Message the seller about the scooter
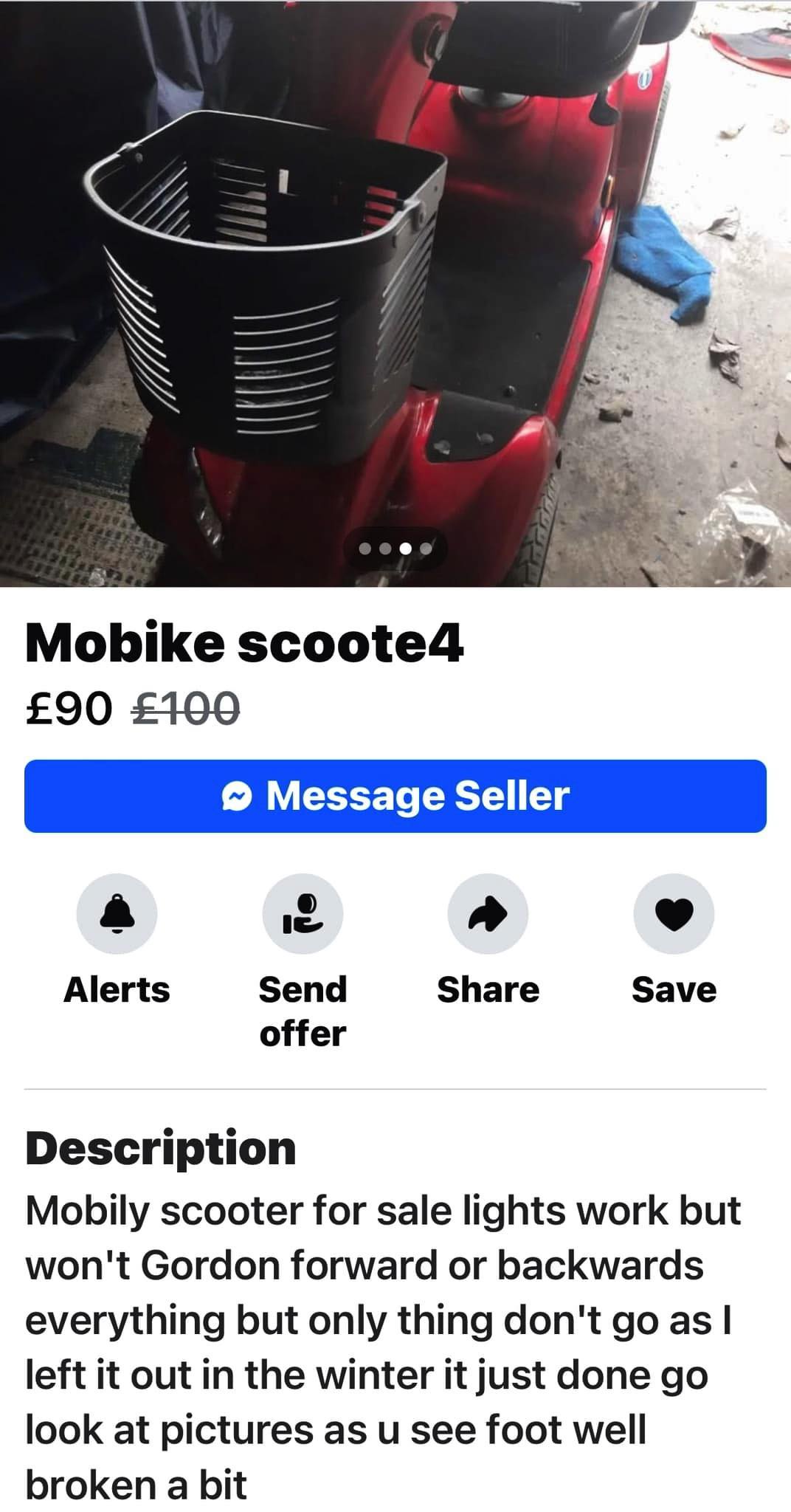This screenshot has width=791, height=1512. pos(395,796)
